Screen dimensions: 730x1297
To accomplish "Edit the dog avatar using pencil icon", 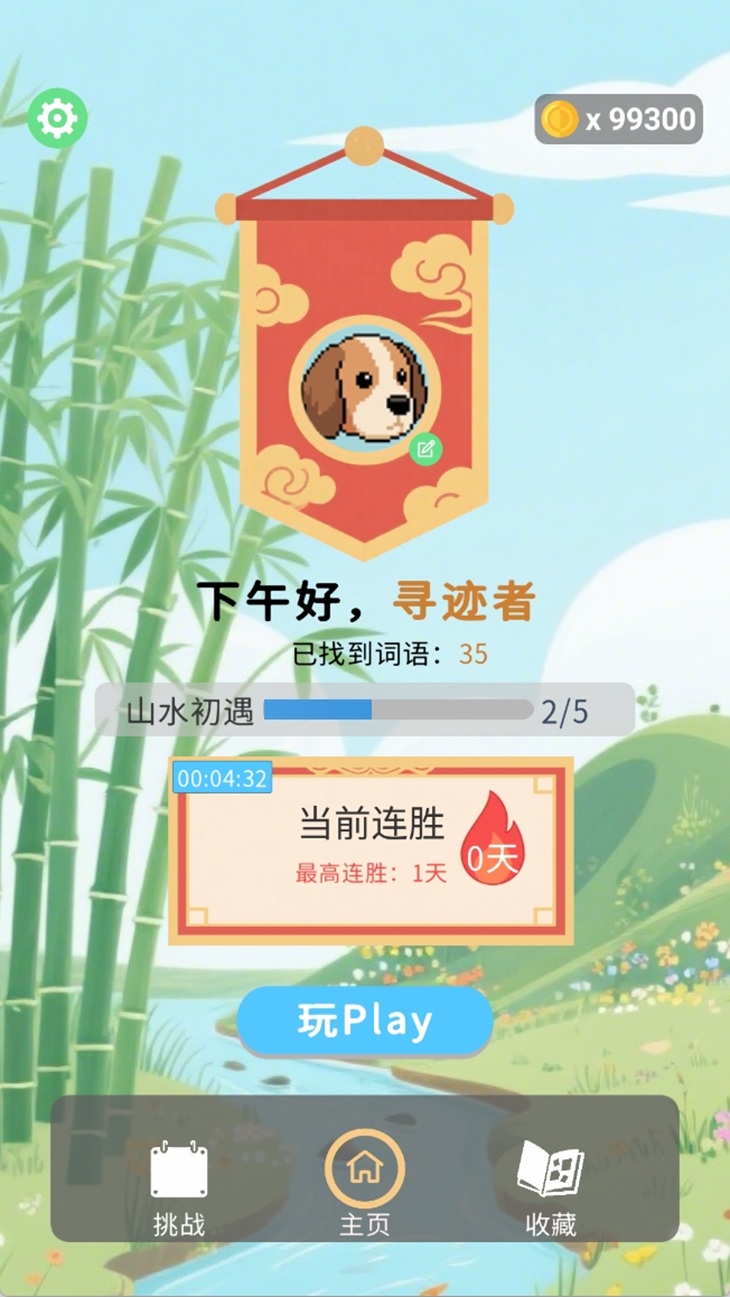I will click(426, 449).
